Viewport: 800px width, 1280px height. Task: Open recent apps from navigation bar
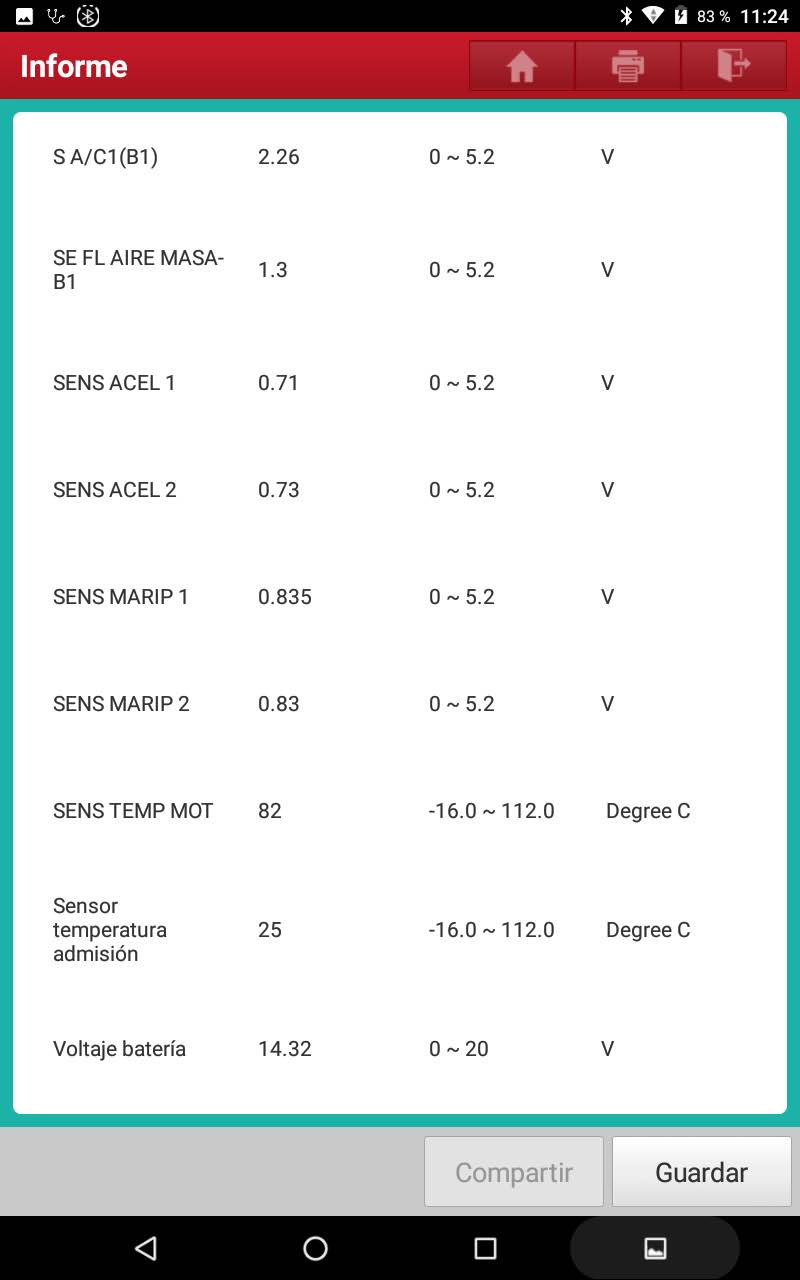485,1248
